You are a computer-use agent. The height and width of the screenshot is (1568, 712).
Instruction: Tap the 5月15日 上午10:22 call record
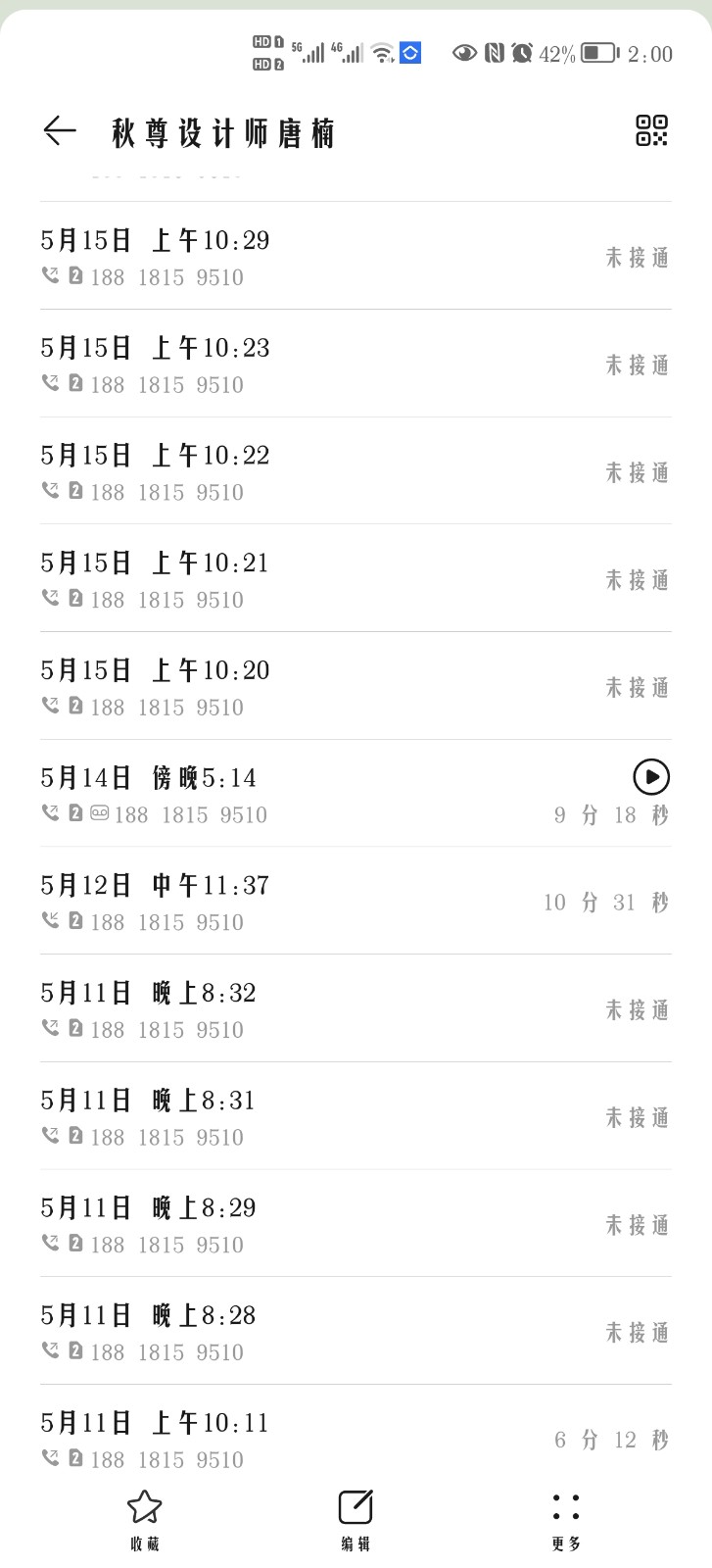(294, 472)
